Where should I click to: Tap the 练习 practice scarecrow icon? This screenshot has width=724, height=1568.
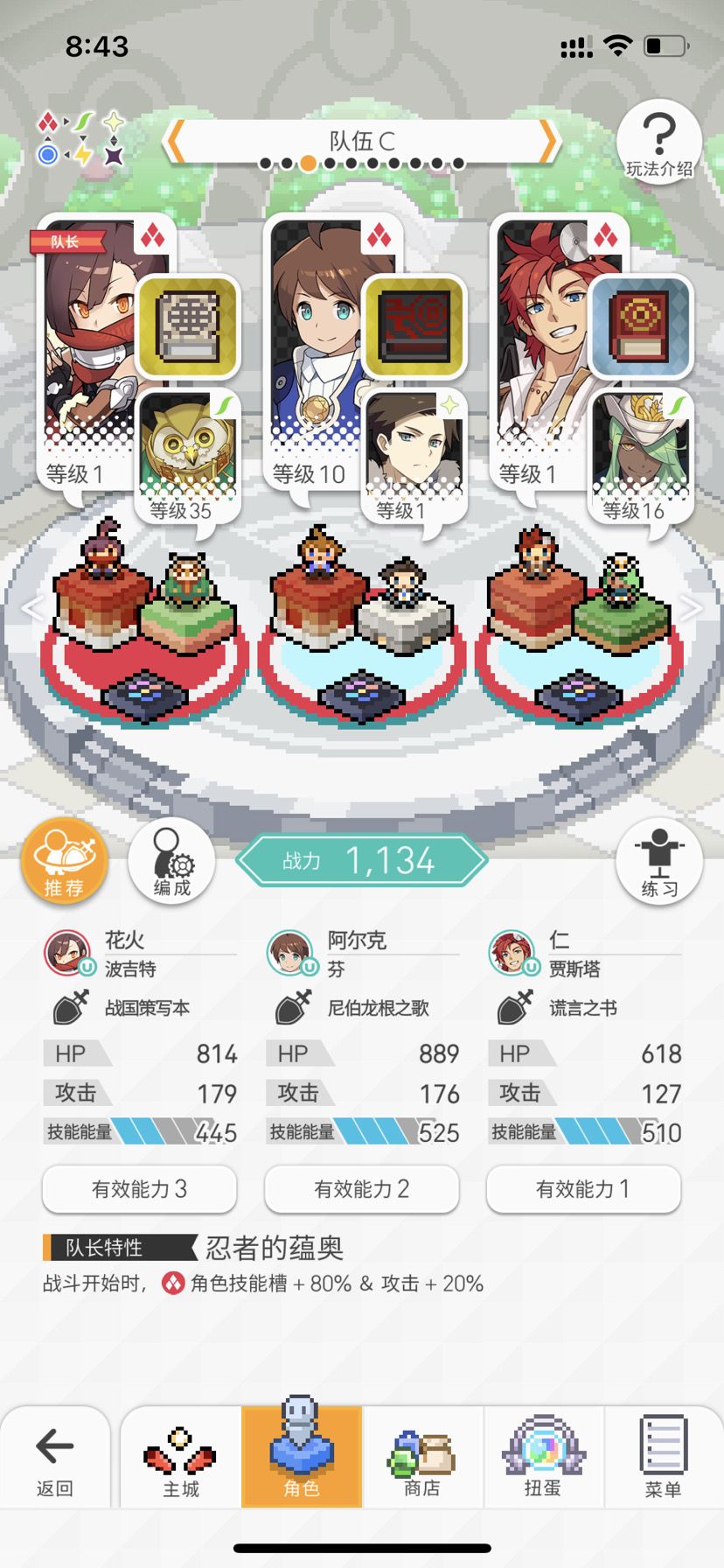click(658, 862)
